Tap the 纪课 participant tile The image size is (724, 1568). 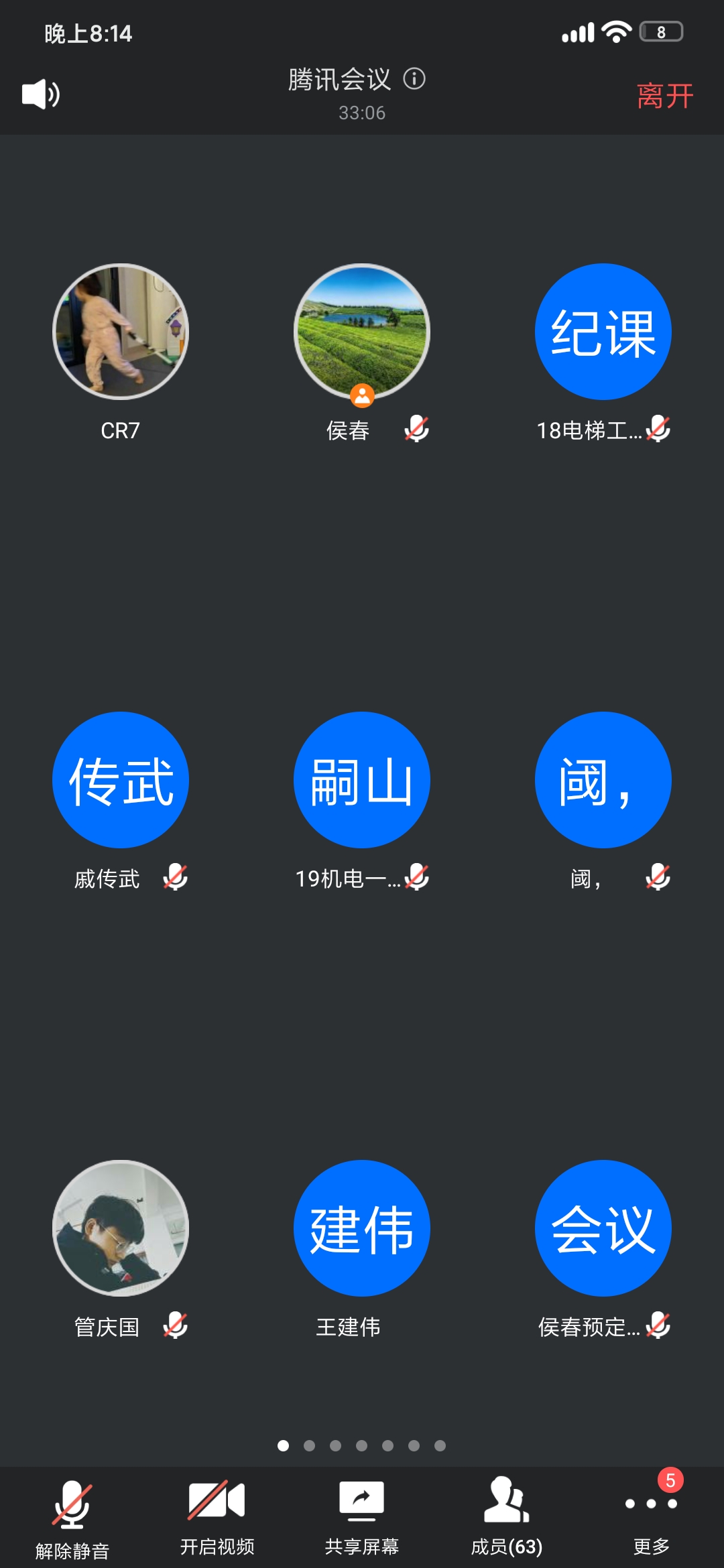click(x=603, y=332)
